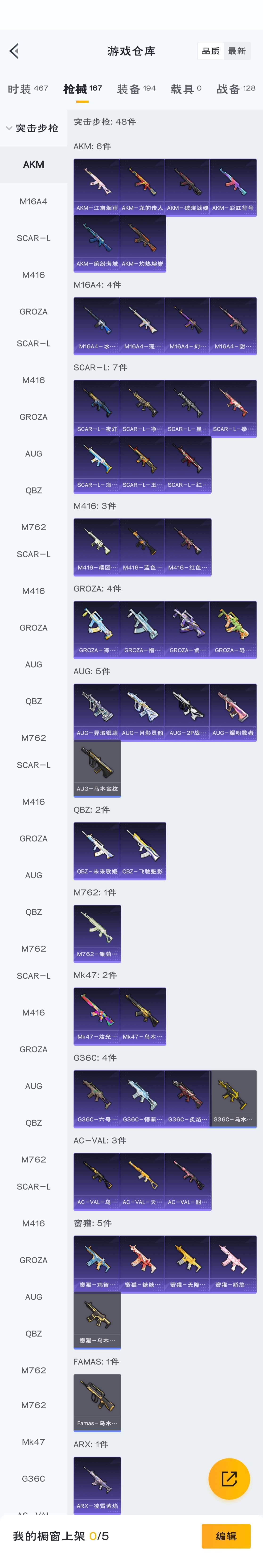
Task: Tap the orange share floating button
Action: tap(229, 1478)
